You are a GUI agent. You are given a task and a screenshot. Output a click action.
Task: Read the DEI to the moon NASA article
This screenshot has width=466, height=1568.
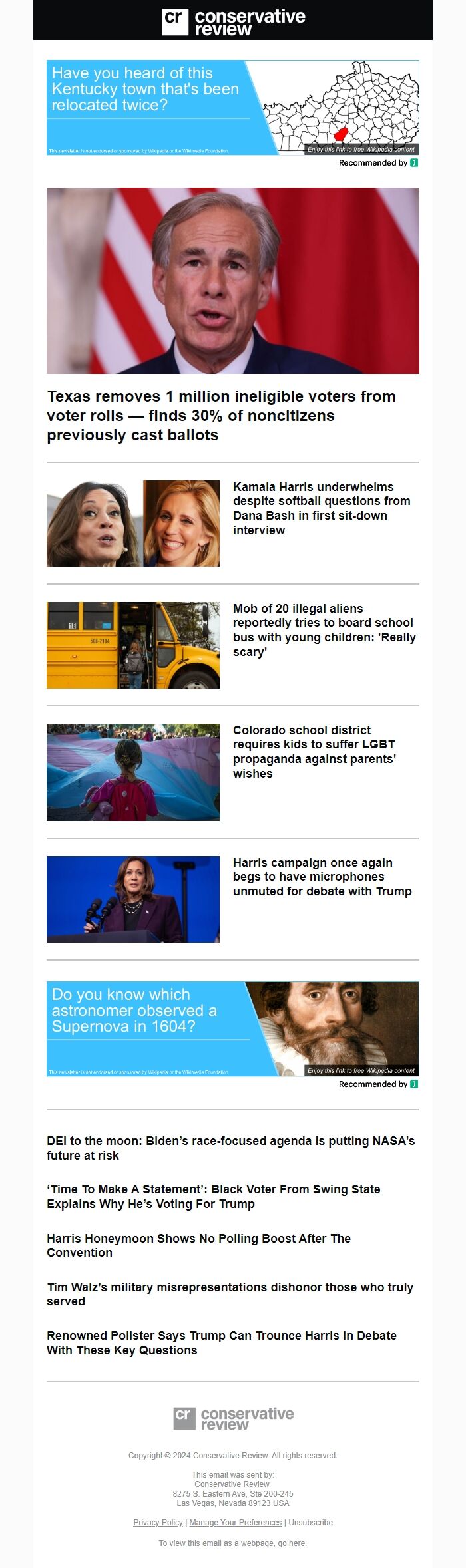(230, 1148)
